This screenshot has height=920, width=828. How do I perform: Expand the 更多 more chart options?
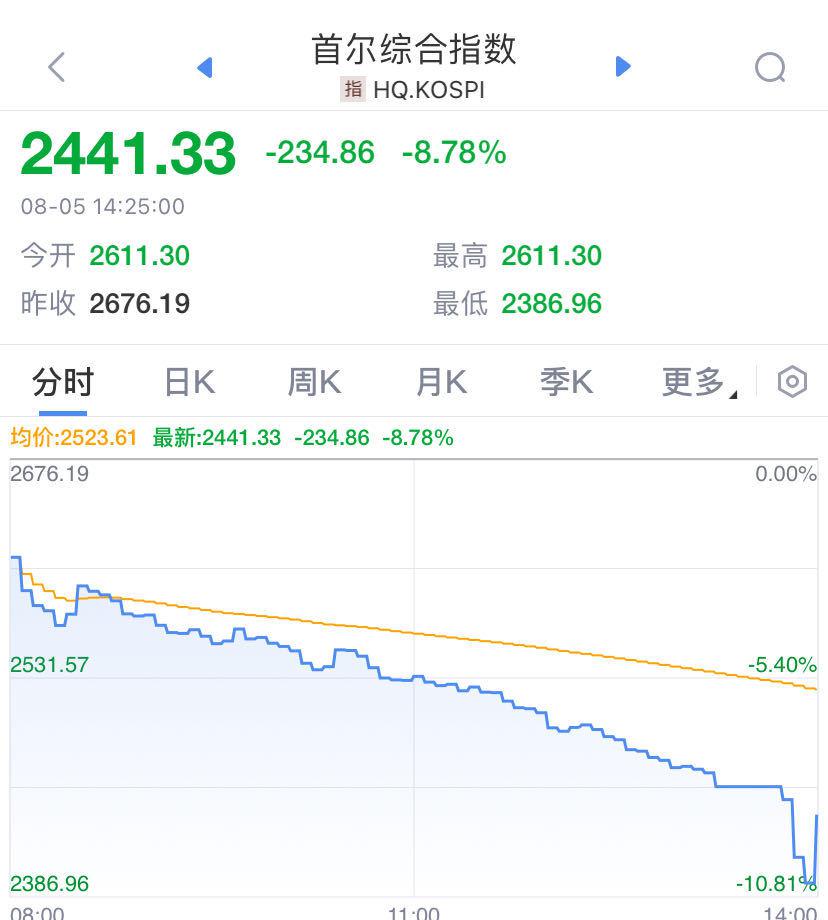pyautogui.click(x=696, y=382)
